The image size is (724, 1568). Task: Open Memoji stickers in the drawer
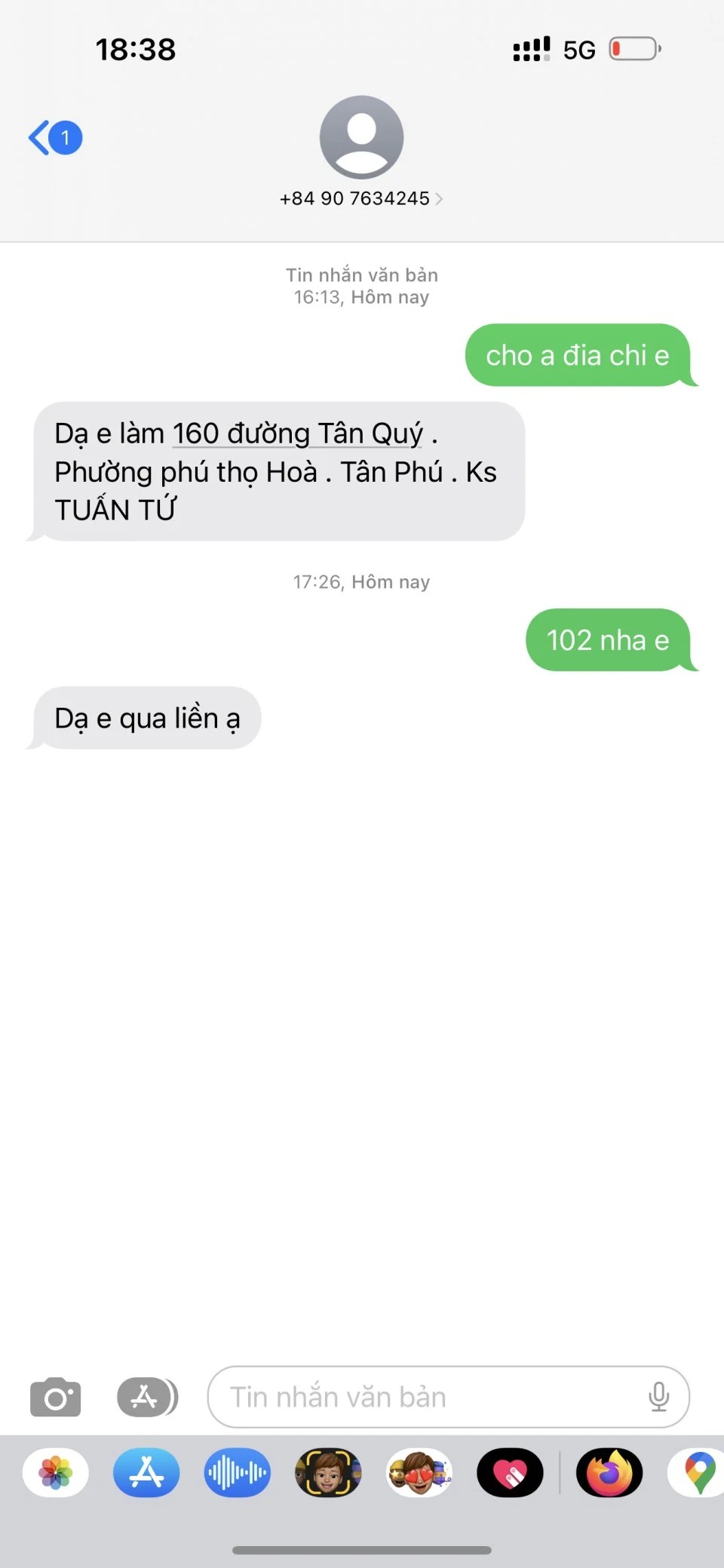(419, 1472)
